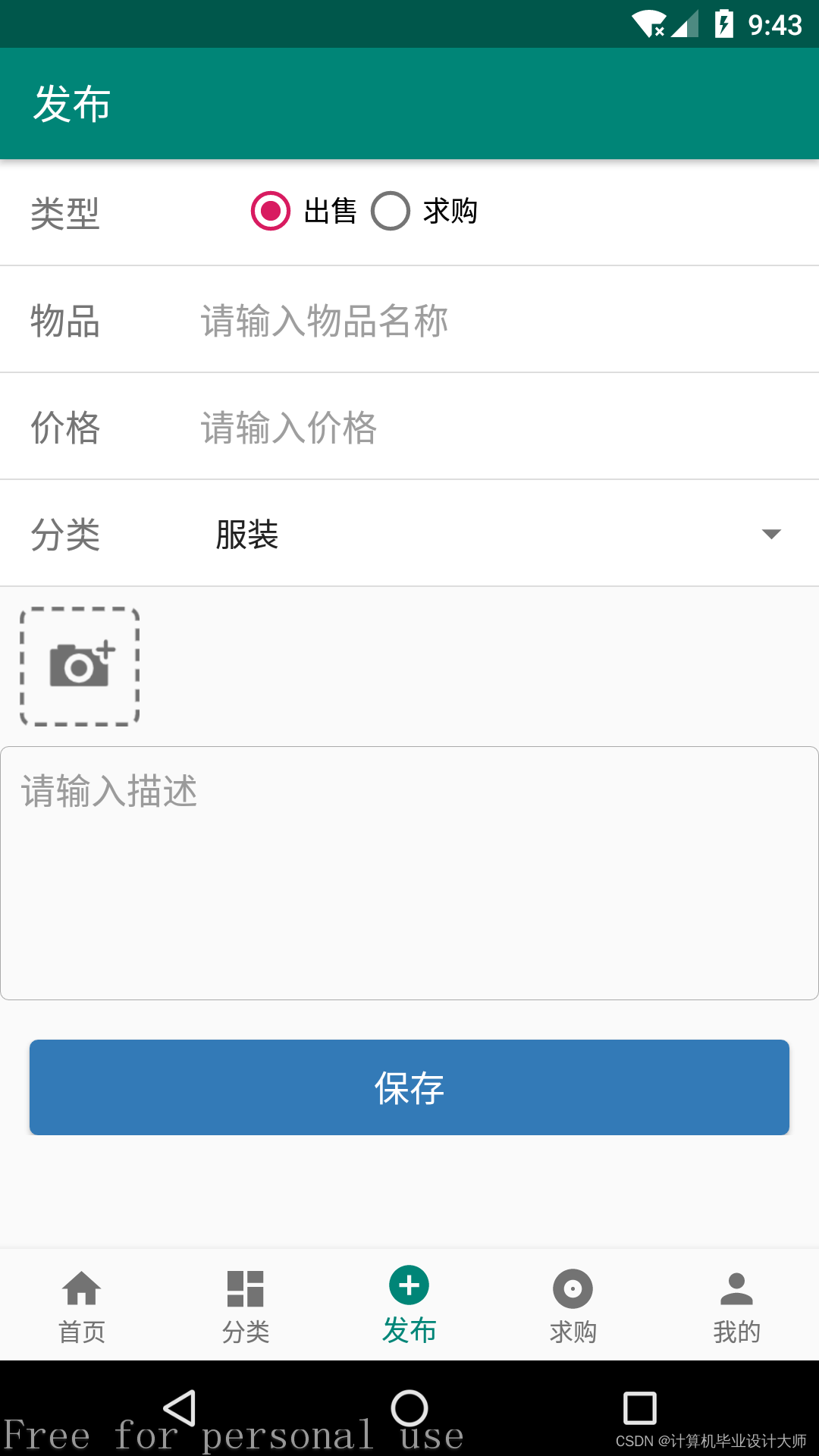819x1456 pixels.
Task: Select the 出售 radio option
Action: pos(271,211)
